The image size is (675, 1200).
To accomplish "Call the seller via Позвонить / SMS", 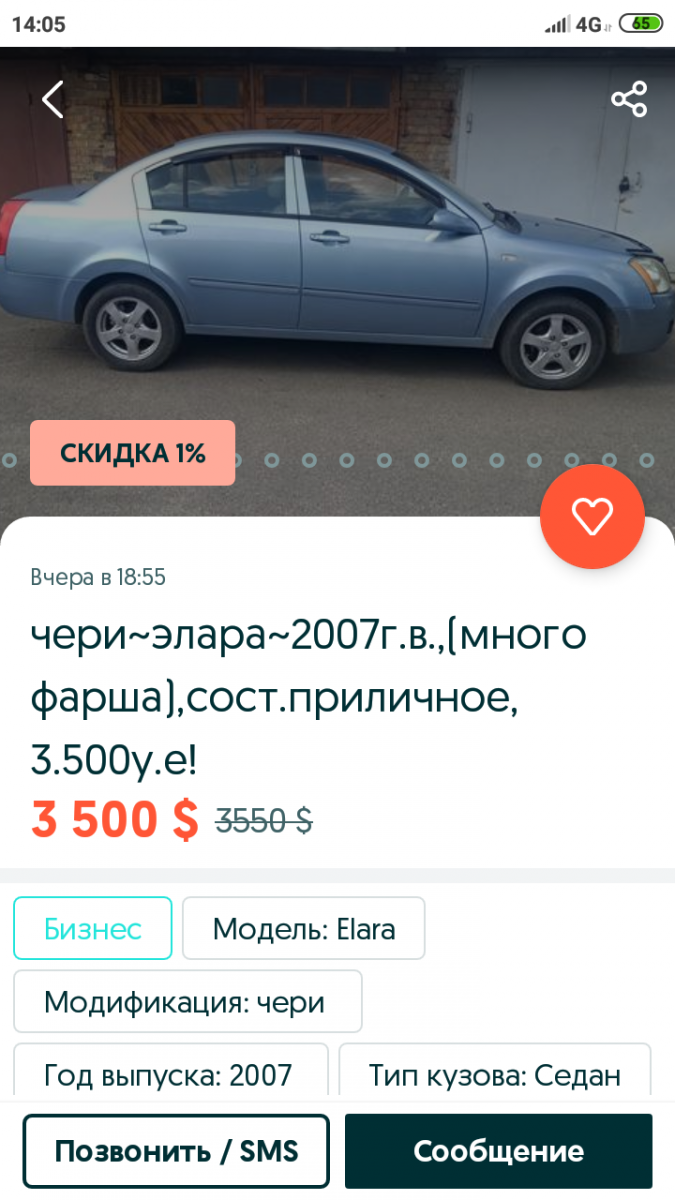I will pos(176,1151).
